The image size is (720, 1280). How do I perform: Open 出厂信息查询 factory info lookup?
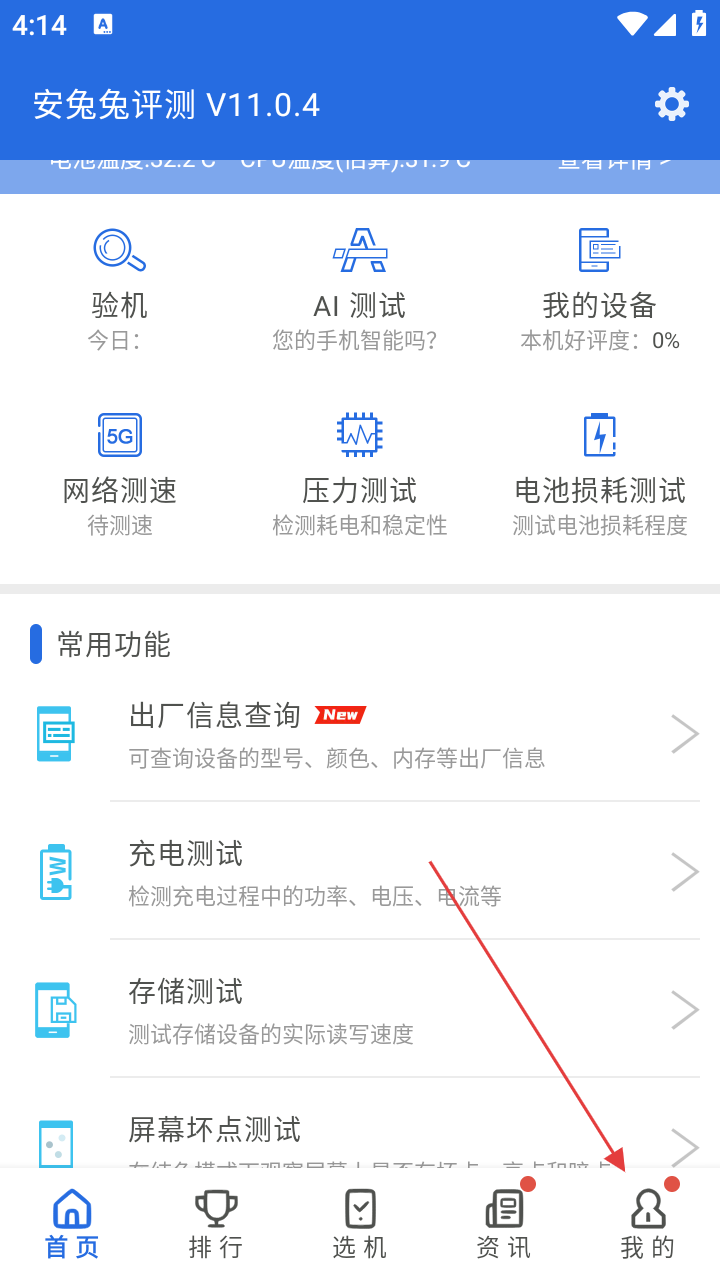tap(360, 734)
